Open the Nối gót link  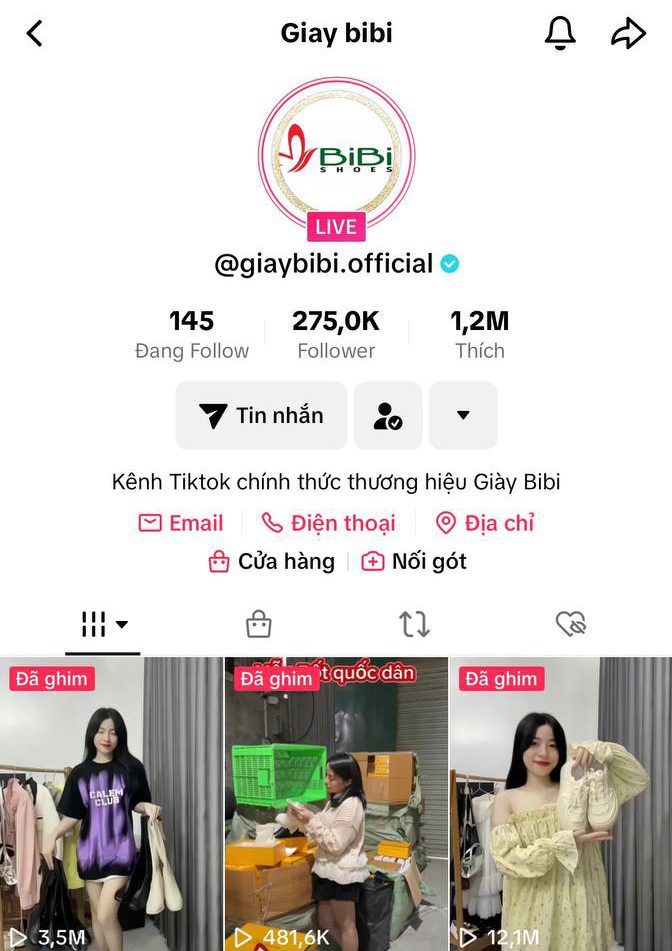click(x=414, y=562)
